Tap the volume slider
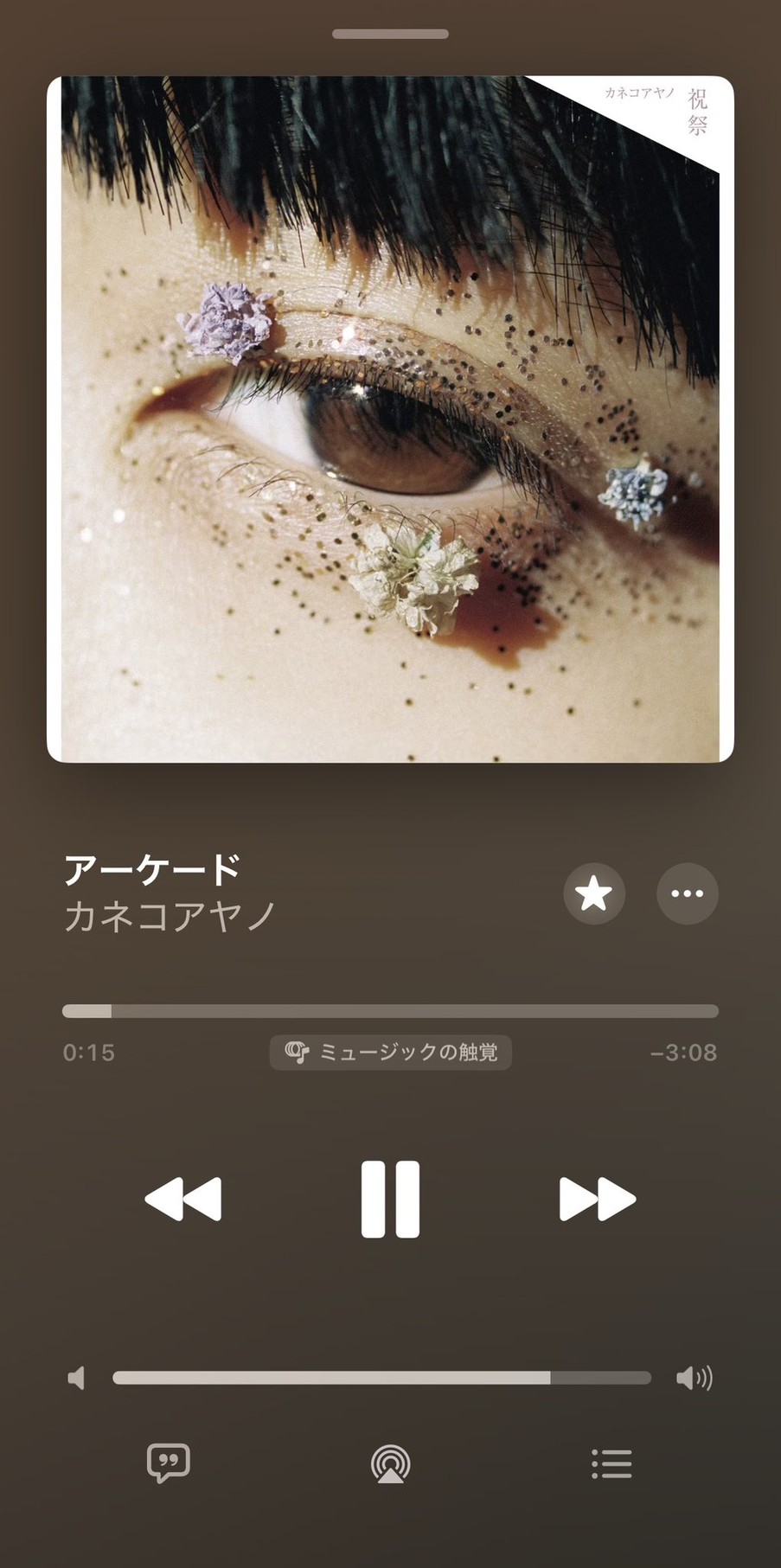 coord(381,1378)
